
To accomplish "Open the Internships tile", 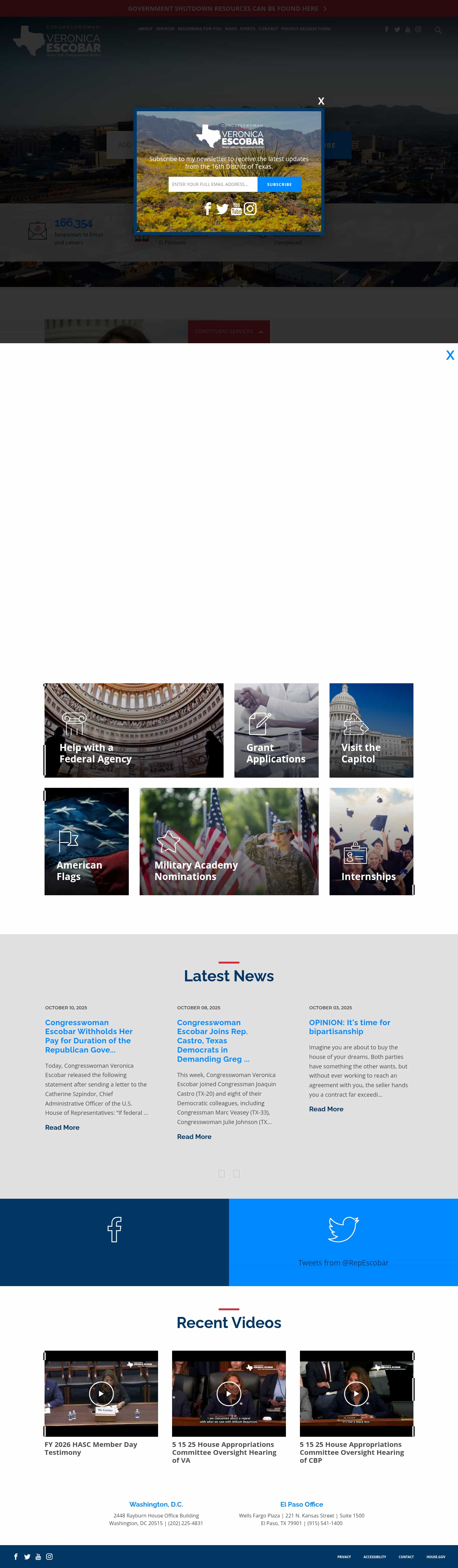I will (x=371, y=841).
